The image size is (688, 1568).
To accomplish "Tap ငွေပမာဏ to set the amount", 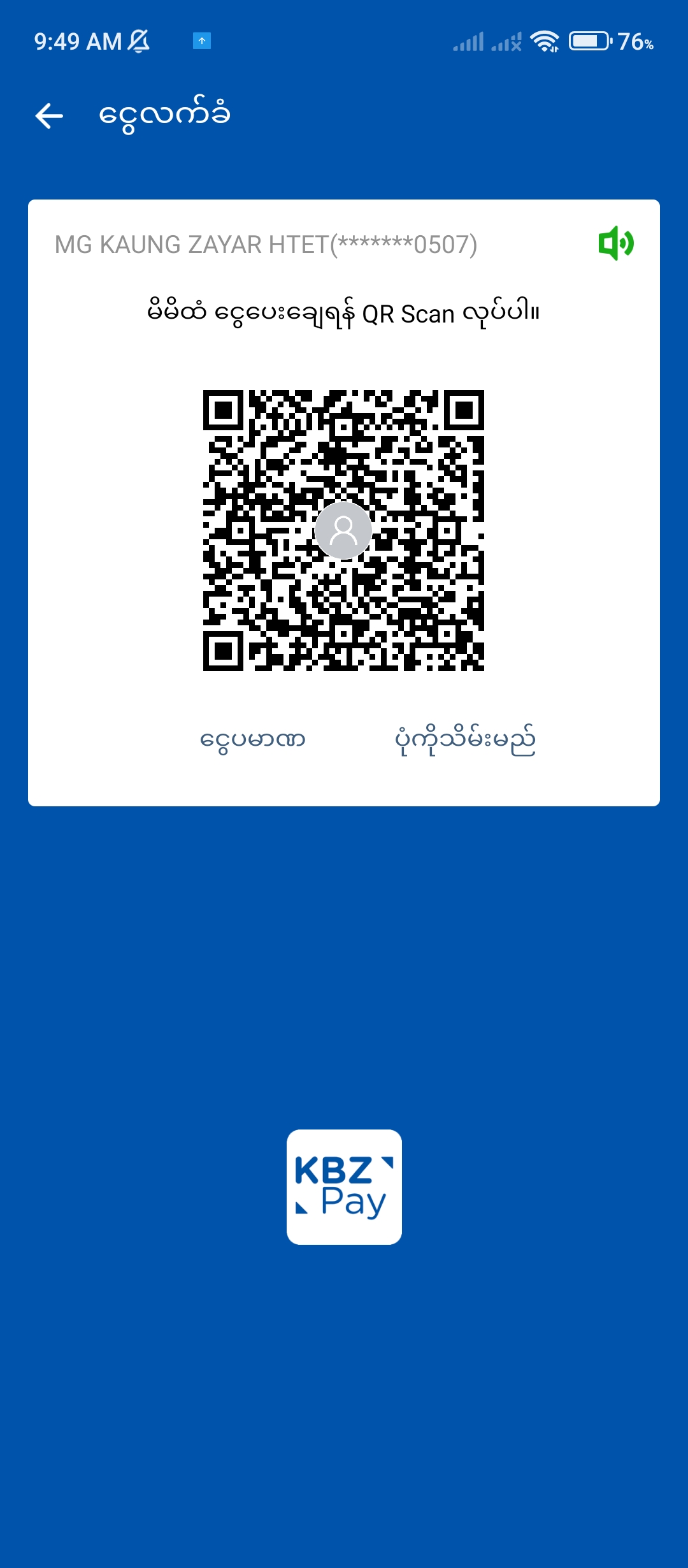I will (253, 739).
